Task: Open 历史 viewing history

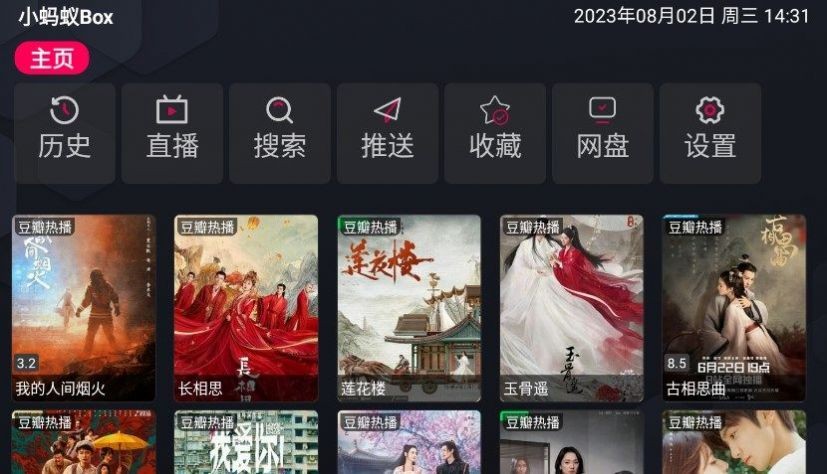Action: (x=64, y=132)
